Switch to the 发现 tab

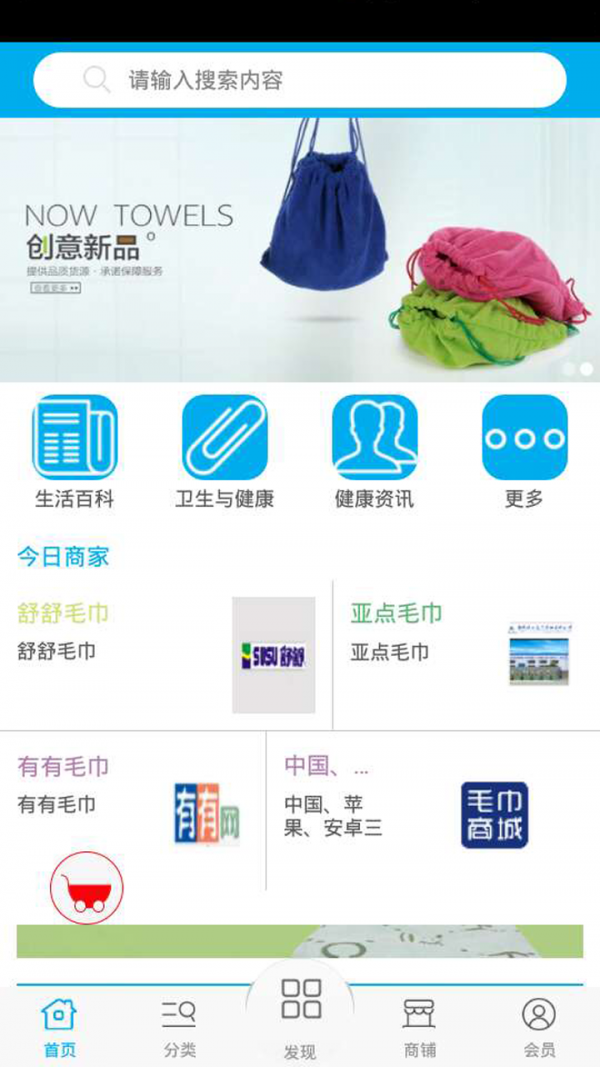pyautogui.click(x=300, y=1017)
